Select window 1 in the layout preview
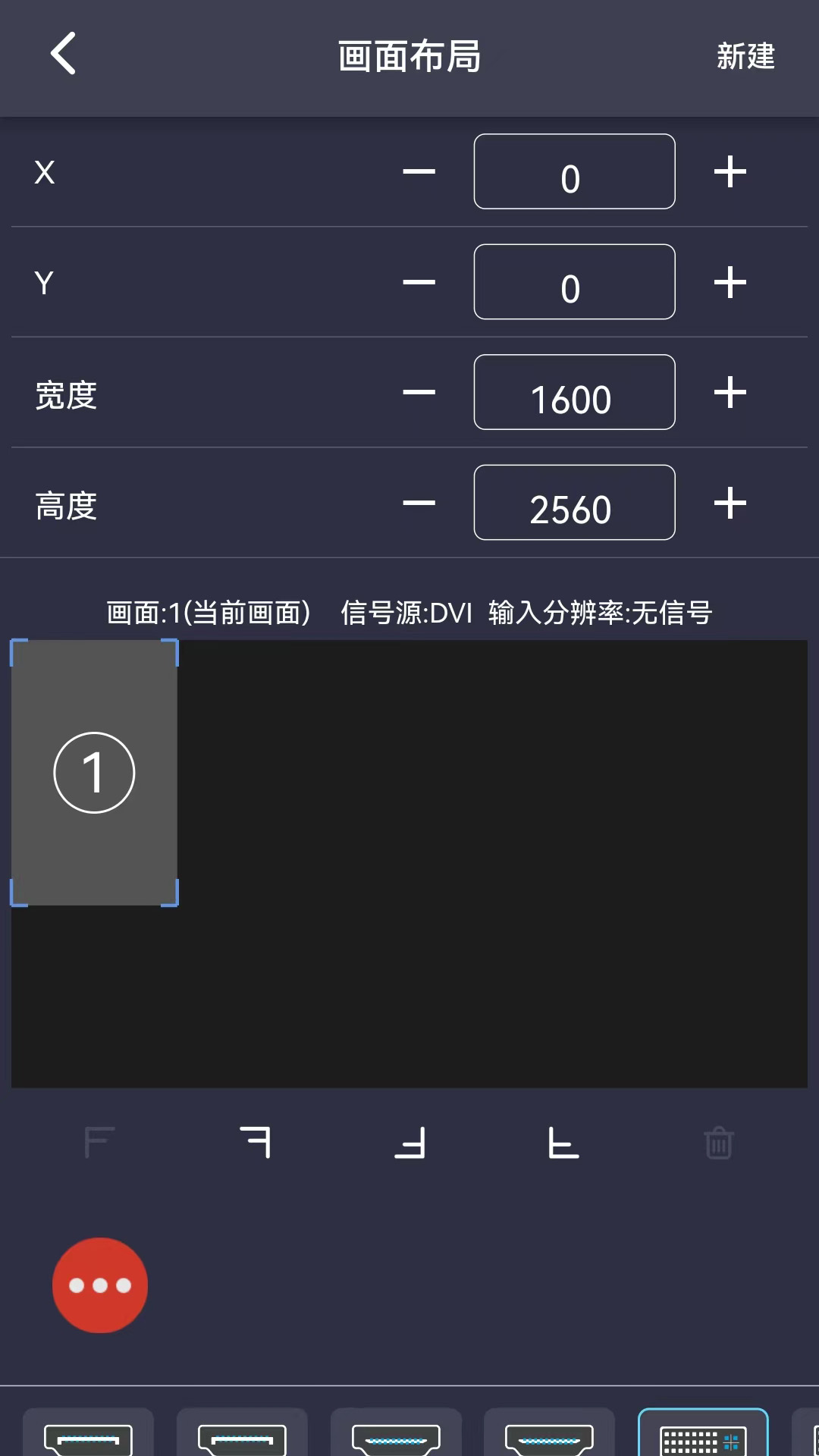The height and width of the screenshot is (1456, 819). [95, 771]
